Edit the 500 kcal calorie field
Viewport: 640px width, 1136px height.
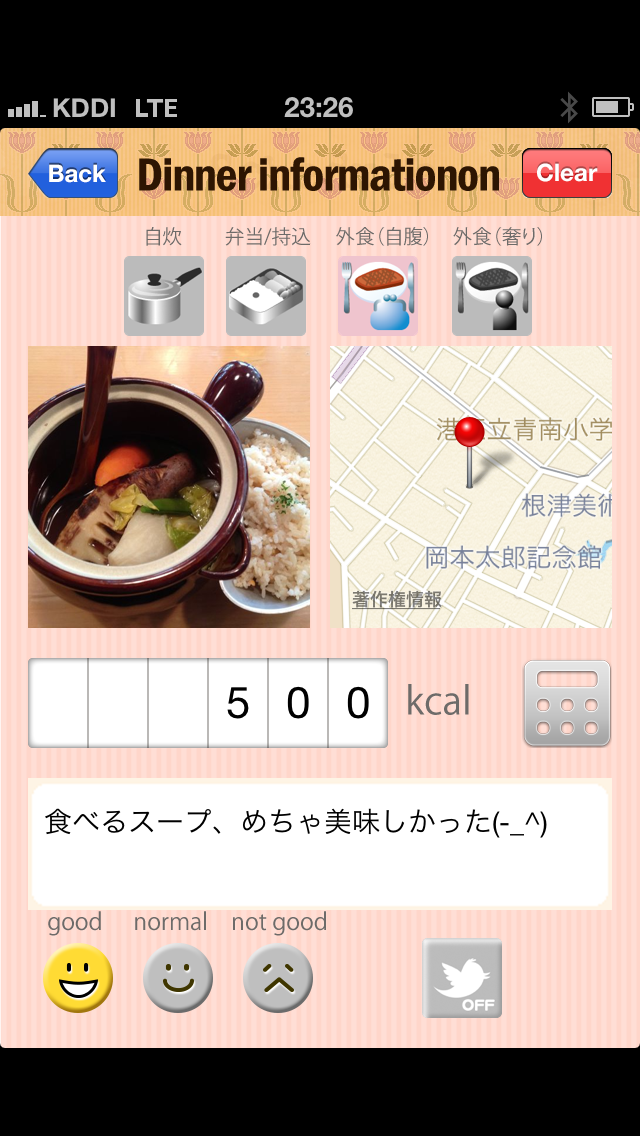point(208,703)
